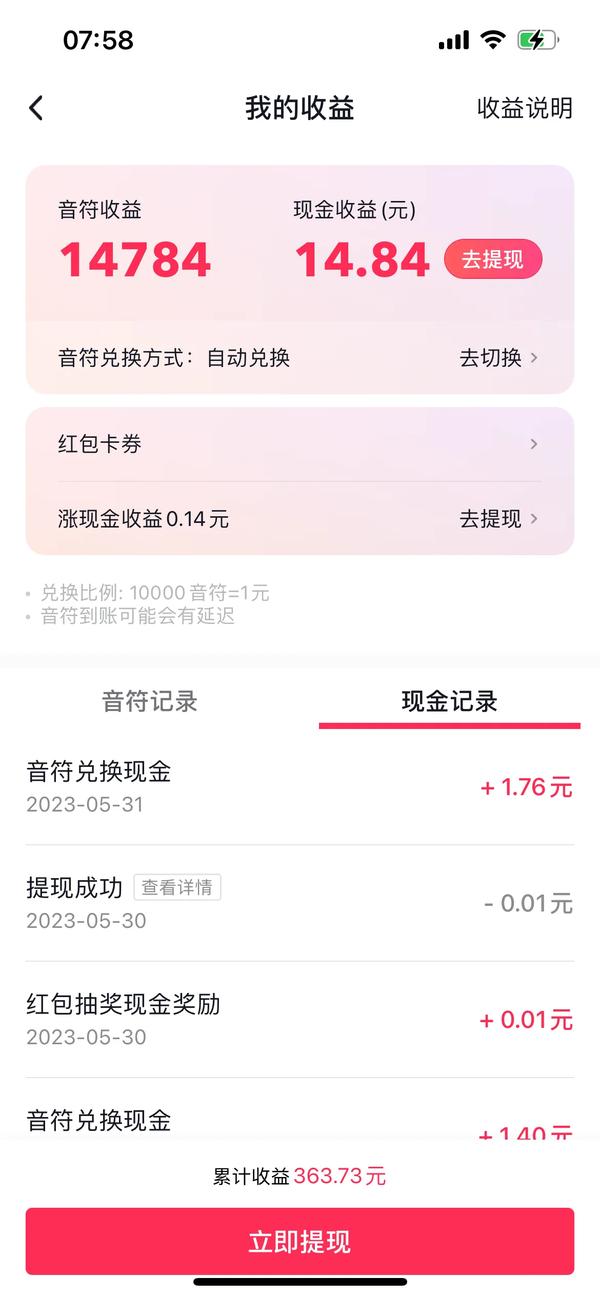Go back using the top-left arrow
Image resolution: width=600 pixels, height=1298 pixels.
[x=36, y=108]
